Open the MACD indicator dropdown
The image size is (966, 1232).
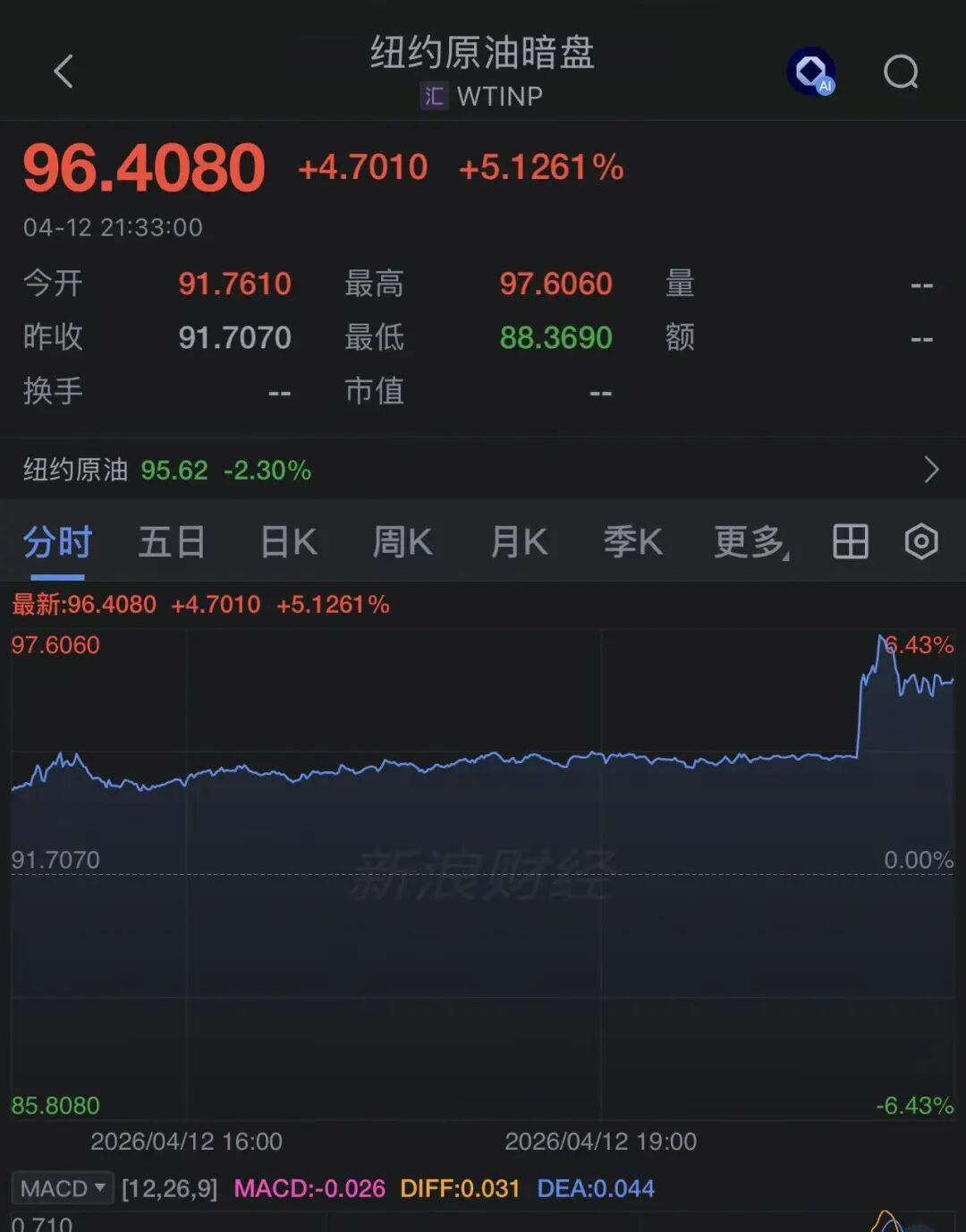[61, 1187]
